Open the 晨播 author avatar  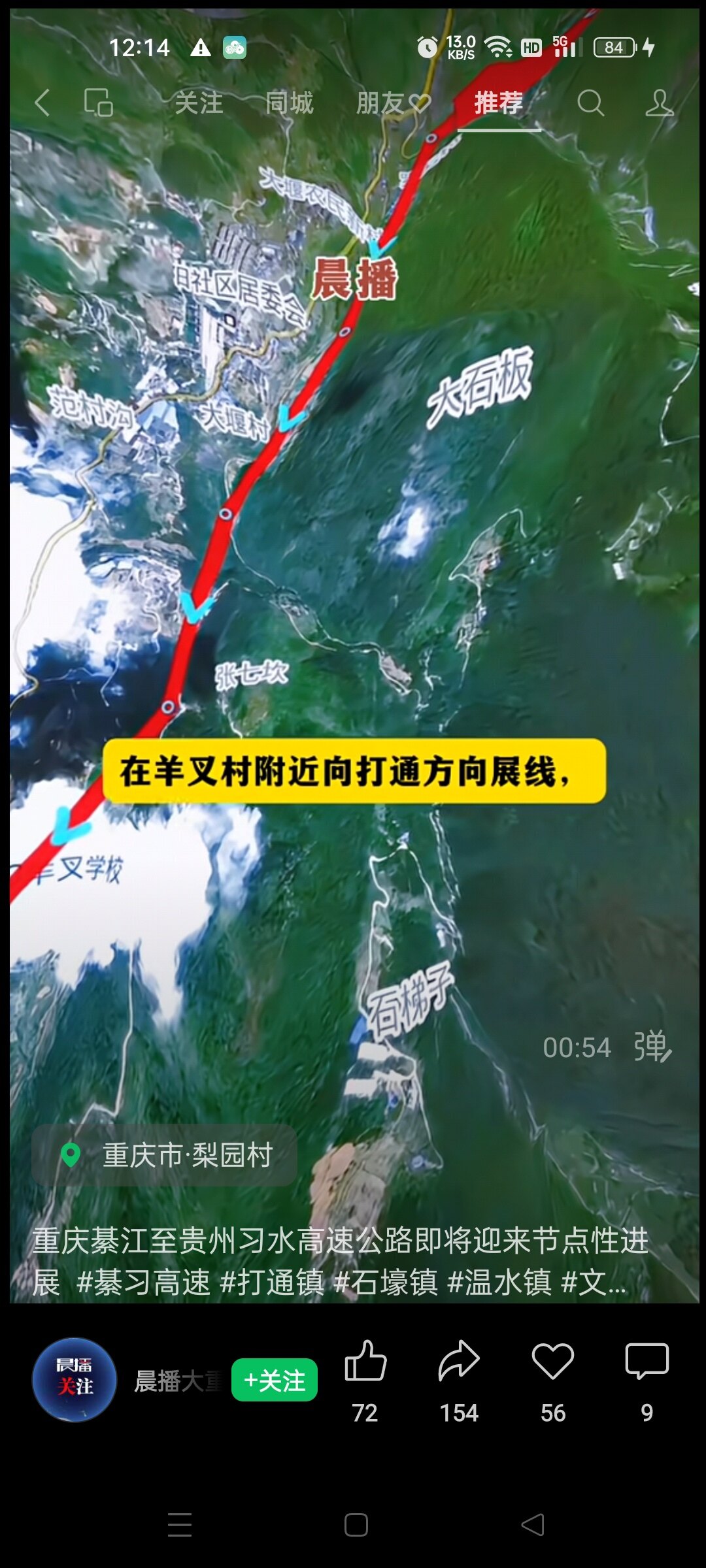(x=75, y=1379)
